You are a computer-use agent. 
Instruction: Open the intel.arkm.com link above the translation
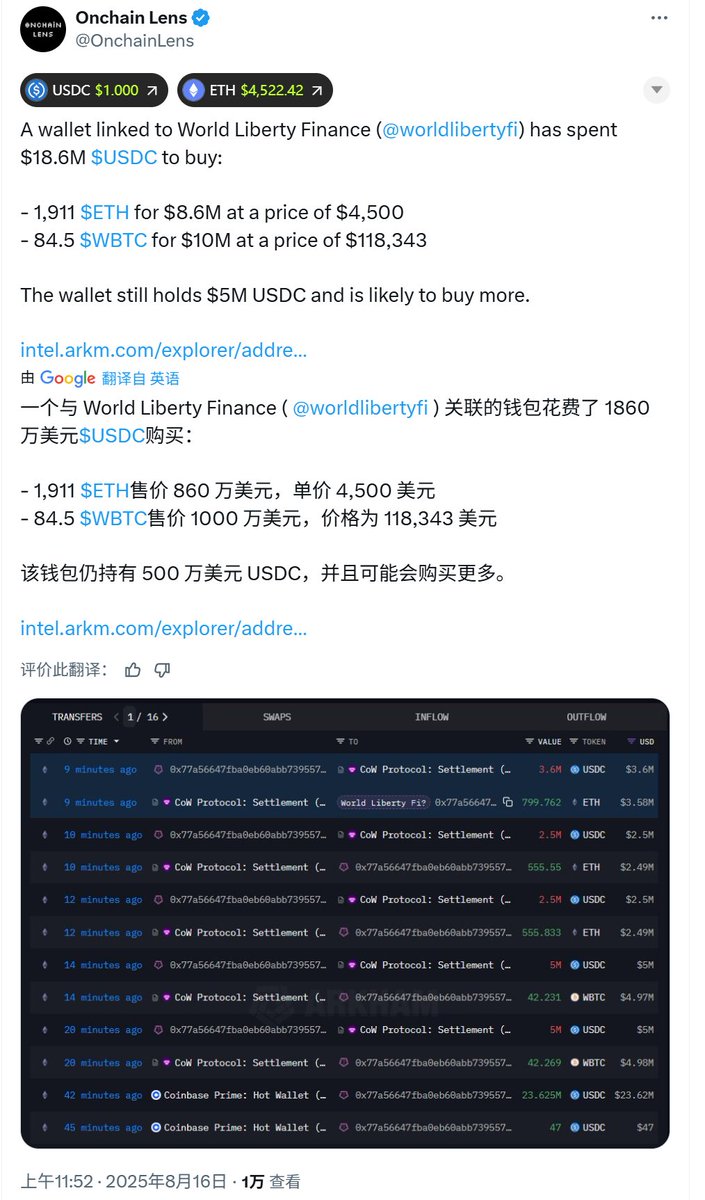coord(163,350)
